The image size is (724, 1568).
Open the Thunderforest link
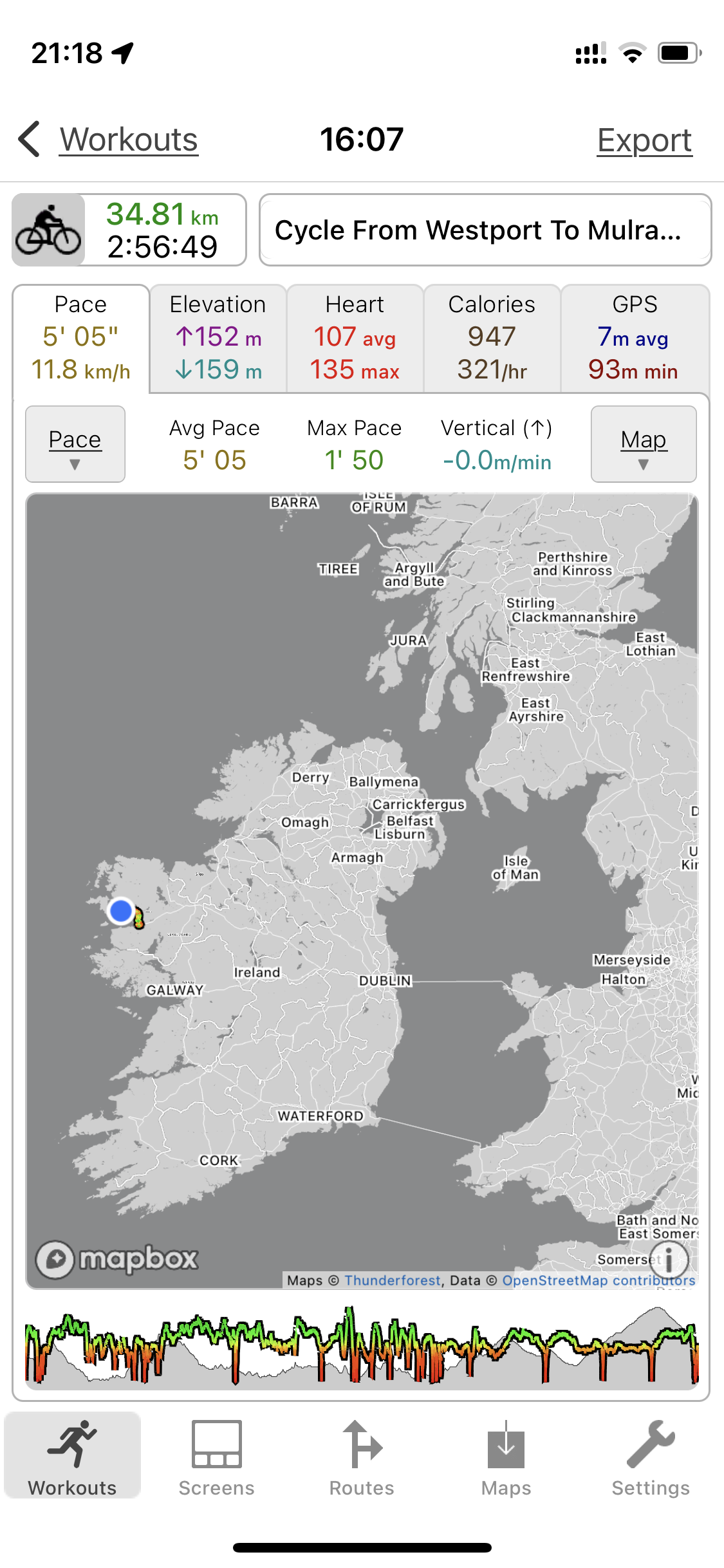[393, 1280]
